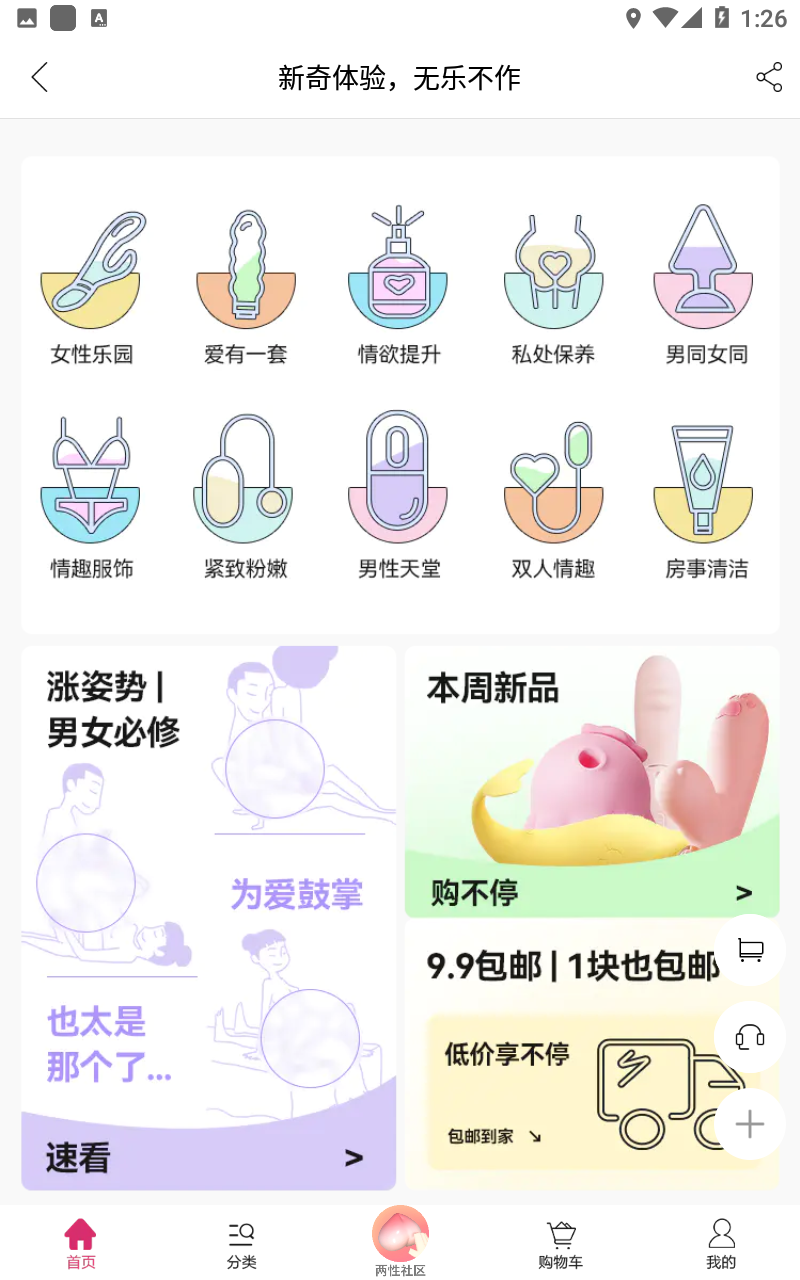Switch to the 分类 tab

240,1242
